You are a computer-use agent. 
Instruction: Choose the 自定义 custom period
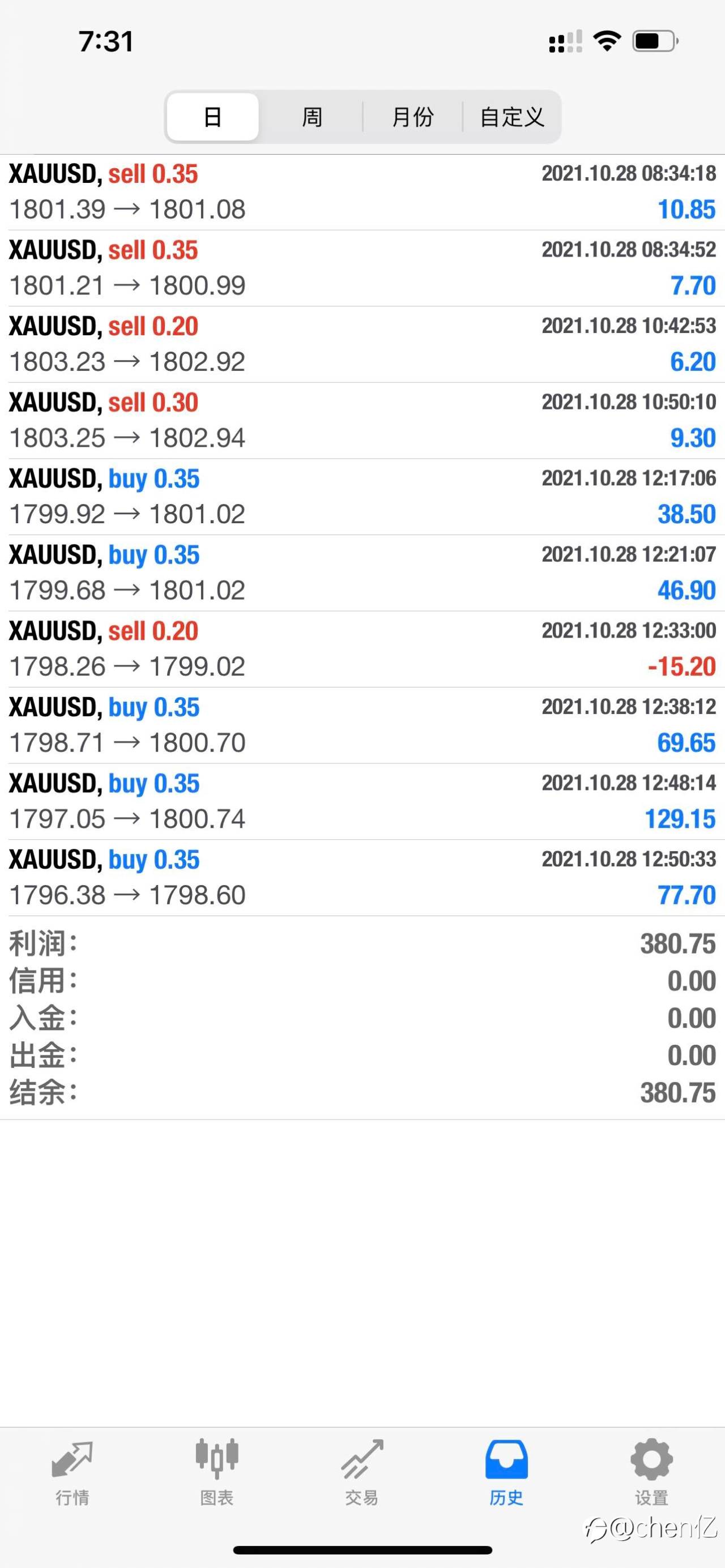point(511,117)
